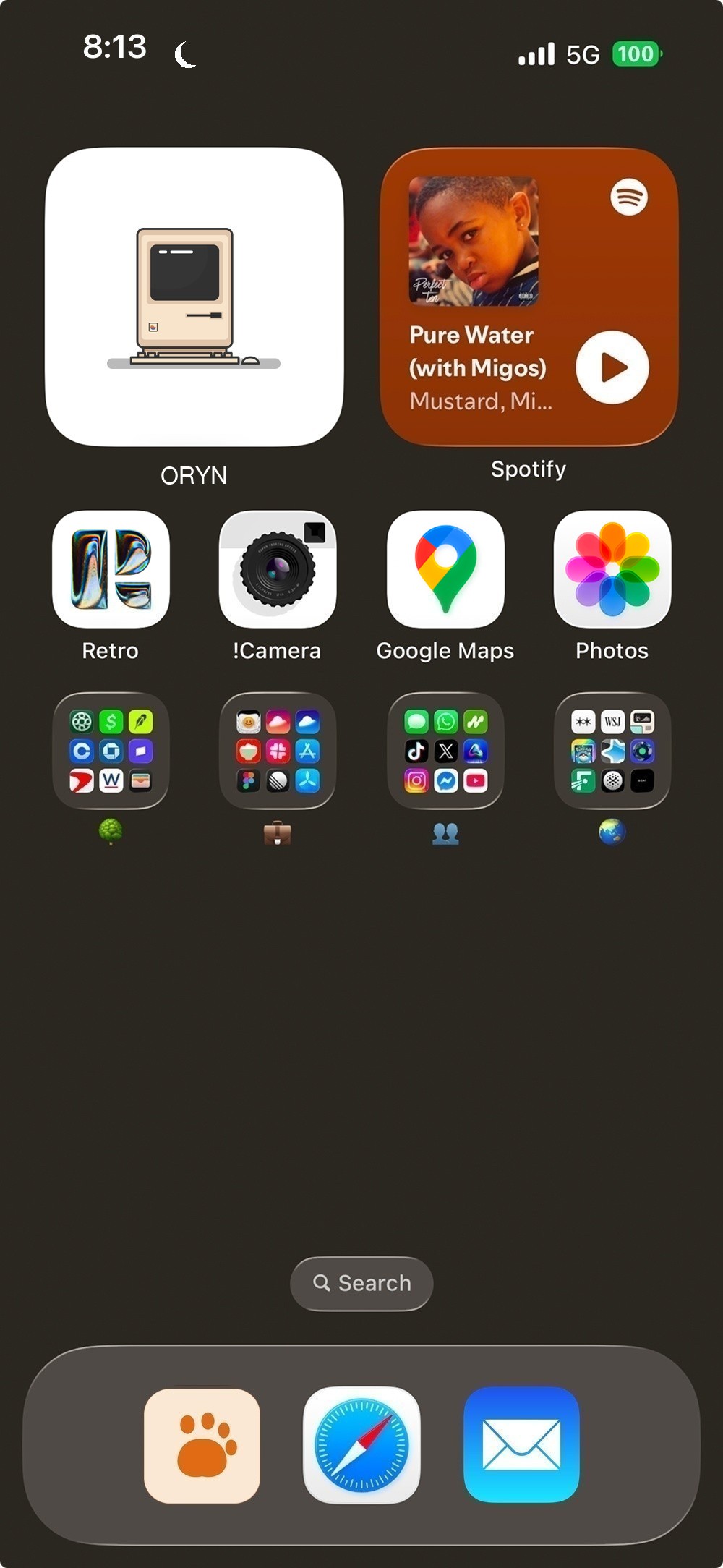Open the globe emoji folder

(x=612, y=751)
